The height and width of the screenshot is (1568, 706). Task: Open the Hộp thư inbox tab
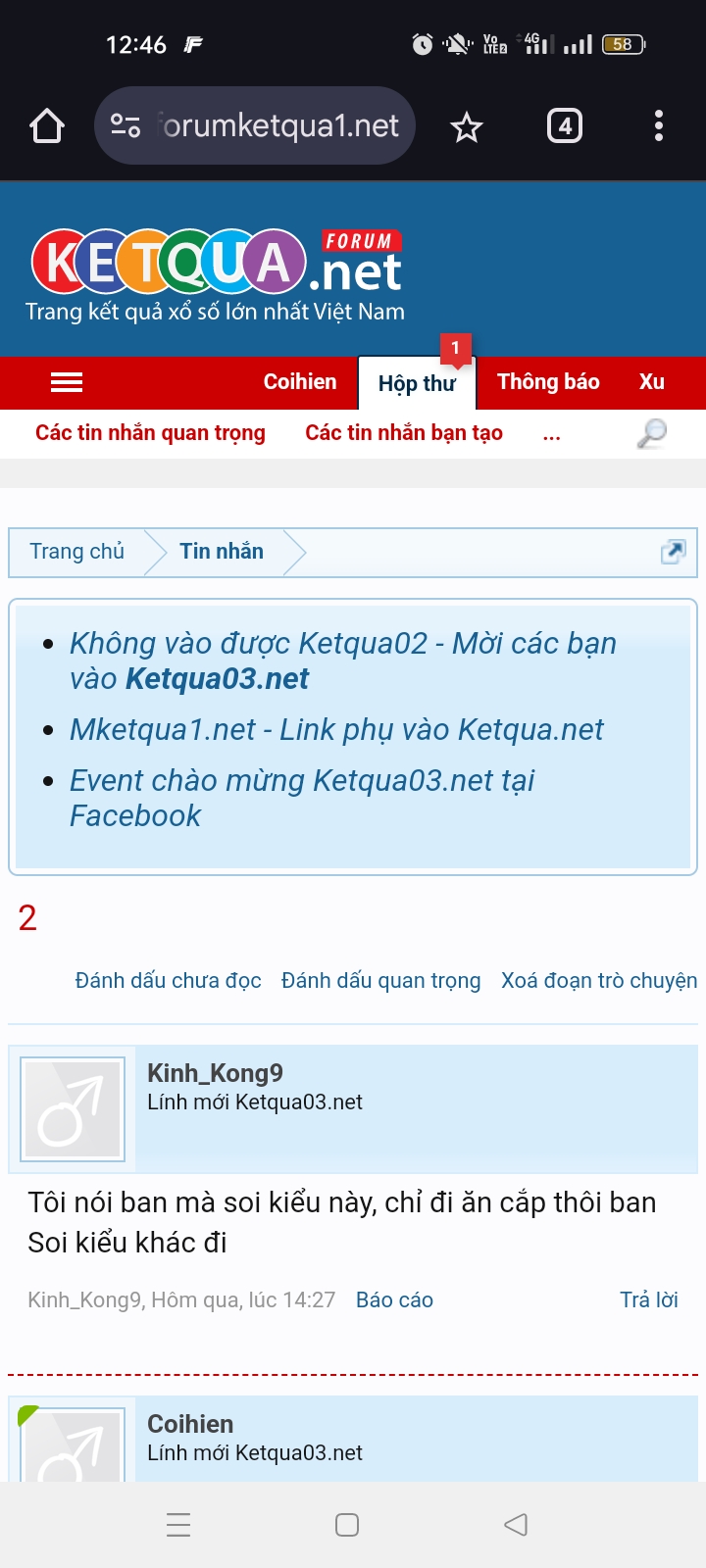click(417, 383)
